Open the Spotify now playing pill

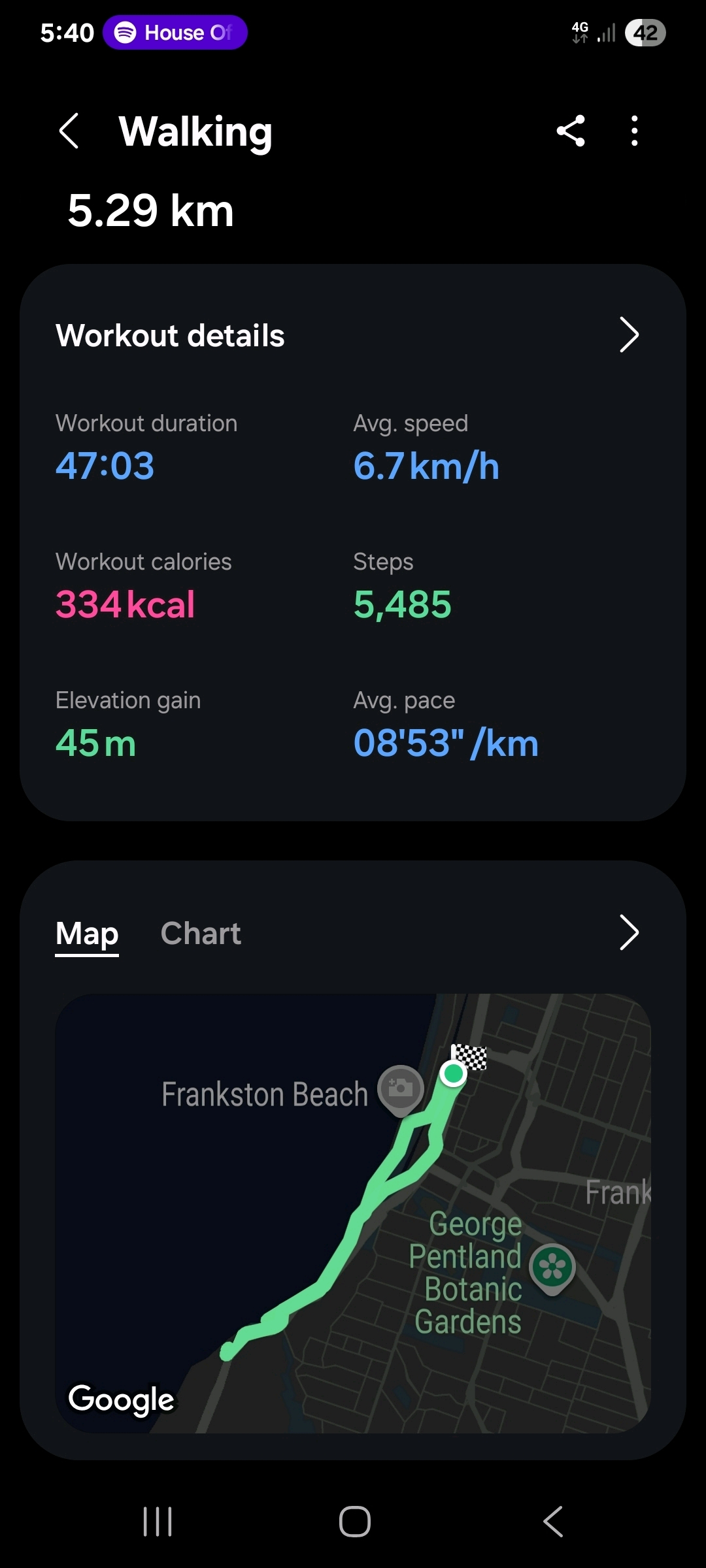[x=175, y=33]
